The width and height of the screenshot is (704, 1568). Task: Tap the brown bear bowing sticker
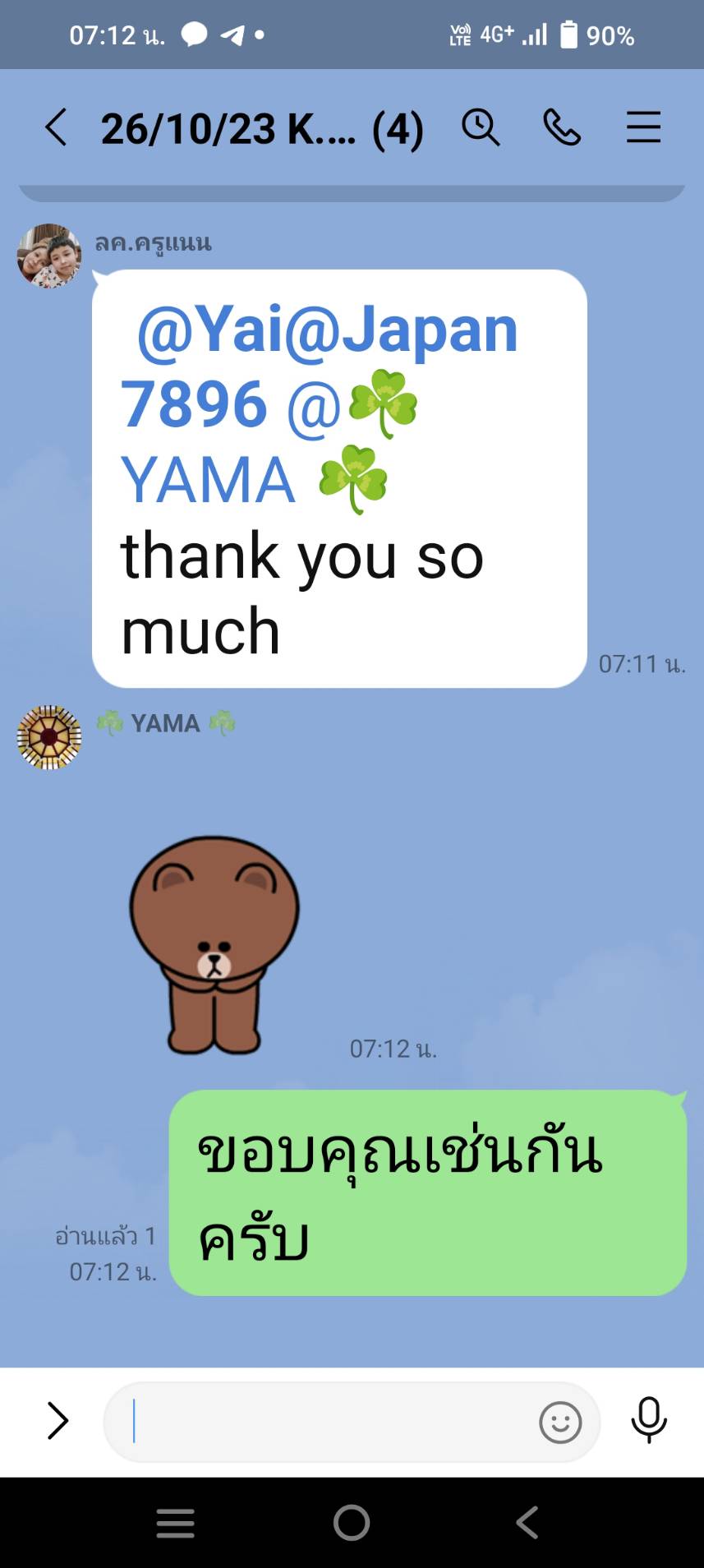pyautogui.click(x=214, y=945)
